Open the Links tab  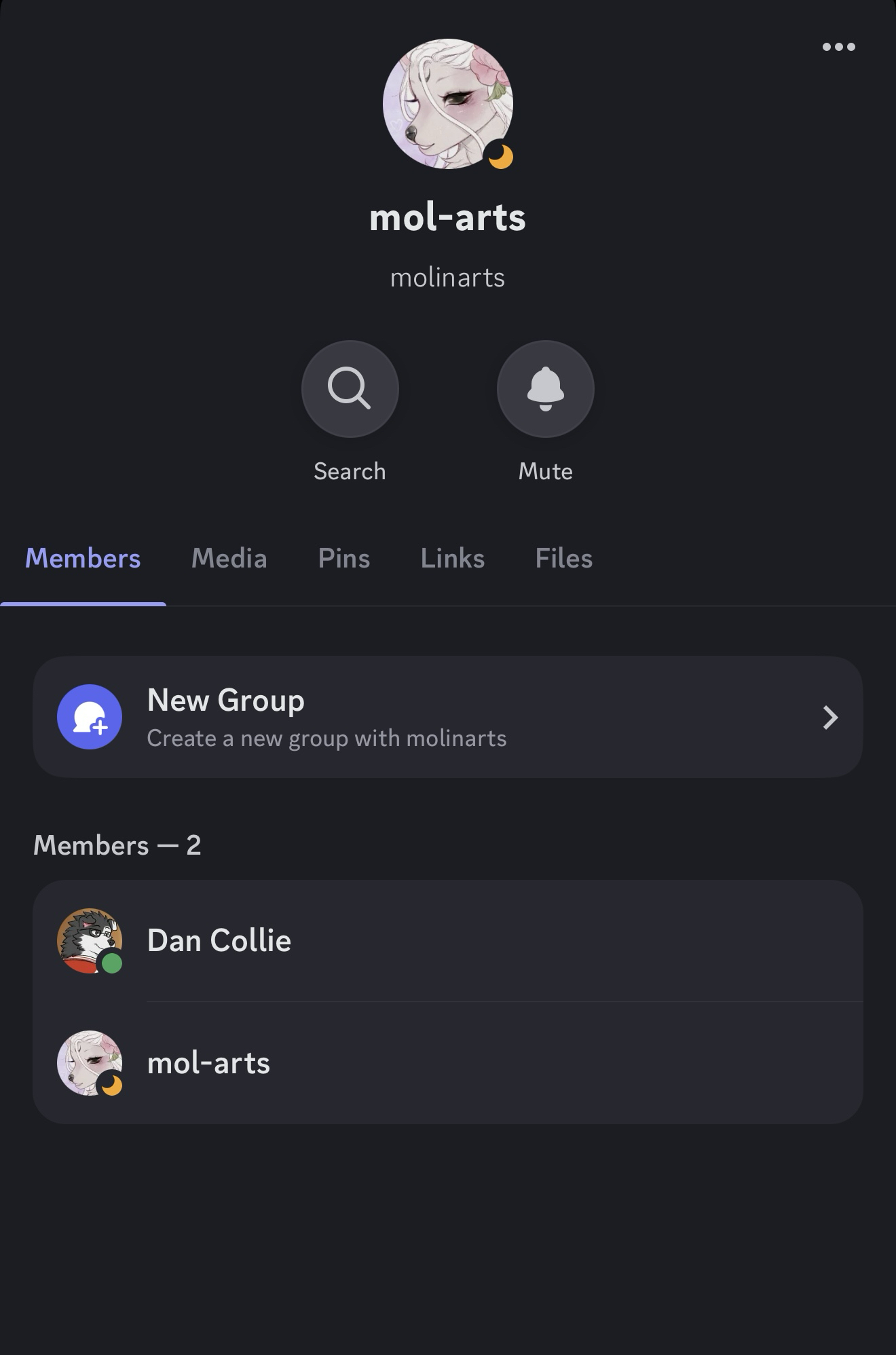[x=452, y=559]
